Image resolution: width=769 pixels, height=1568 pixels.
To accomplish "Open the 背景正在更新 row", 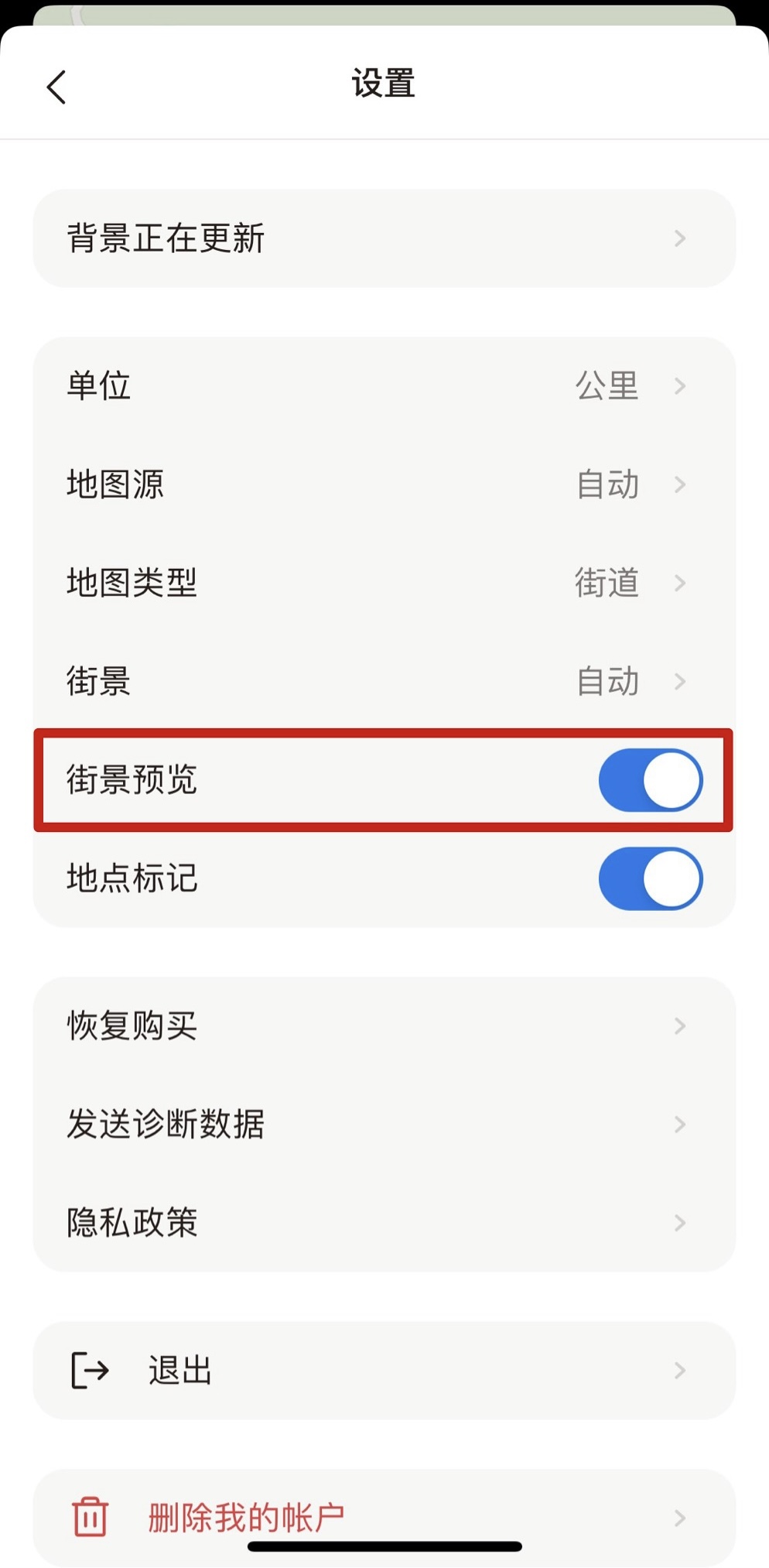I will [384, 238].
